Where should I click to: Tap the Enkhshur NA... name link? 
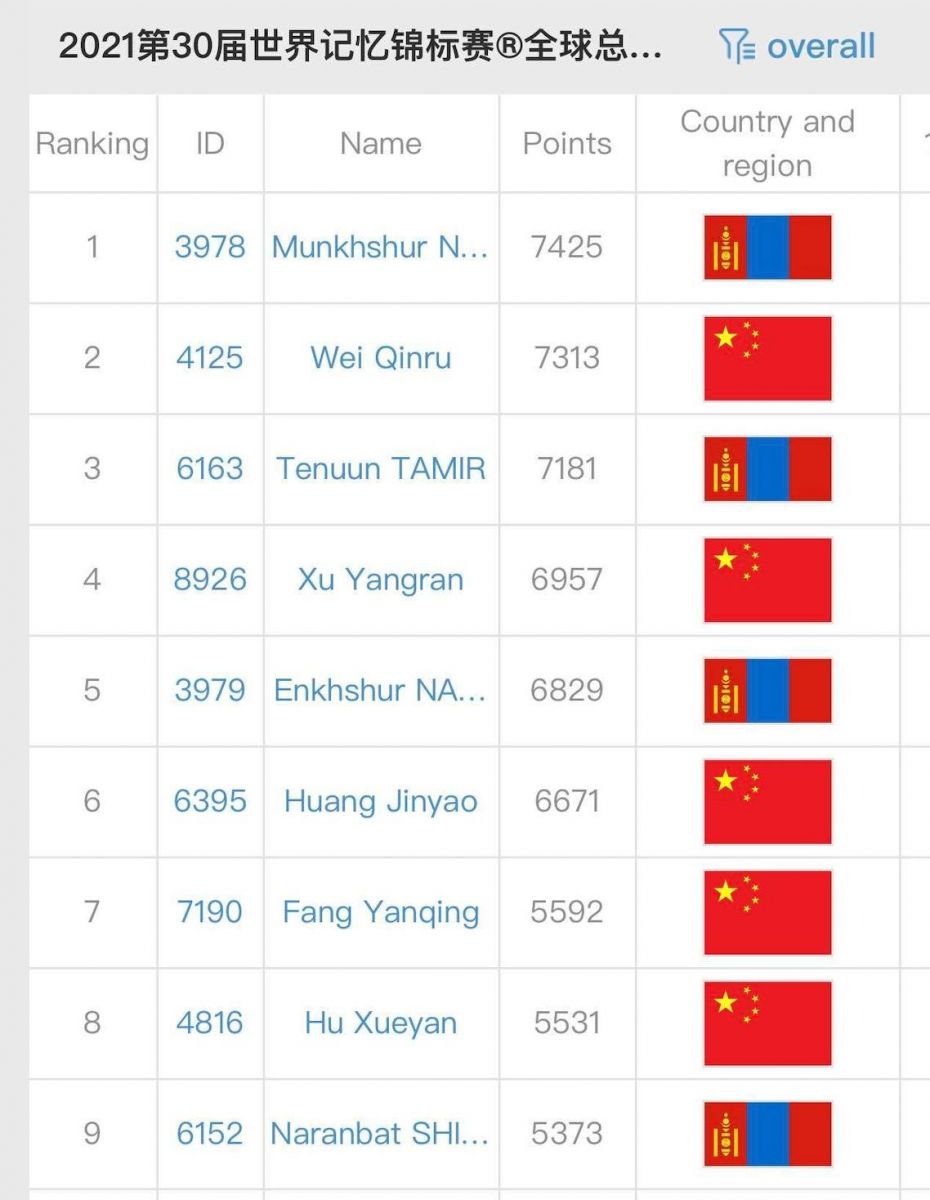[x=380, y=690]
